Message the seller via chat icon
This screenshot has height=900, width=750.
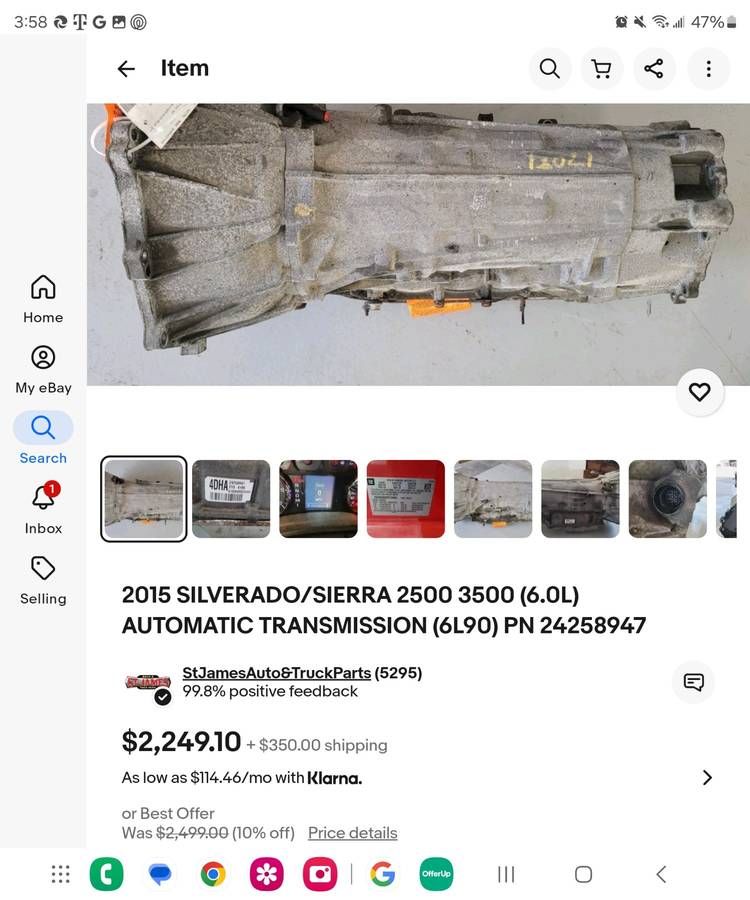(693, 682)
